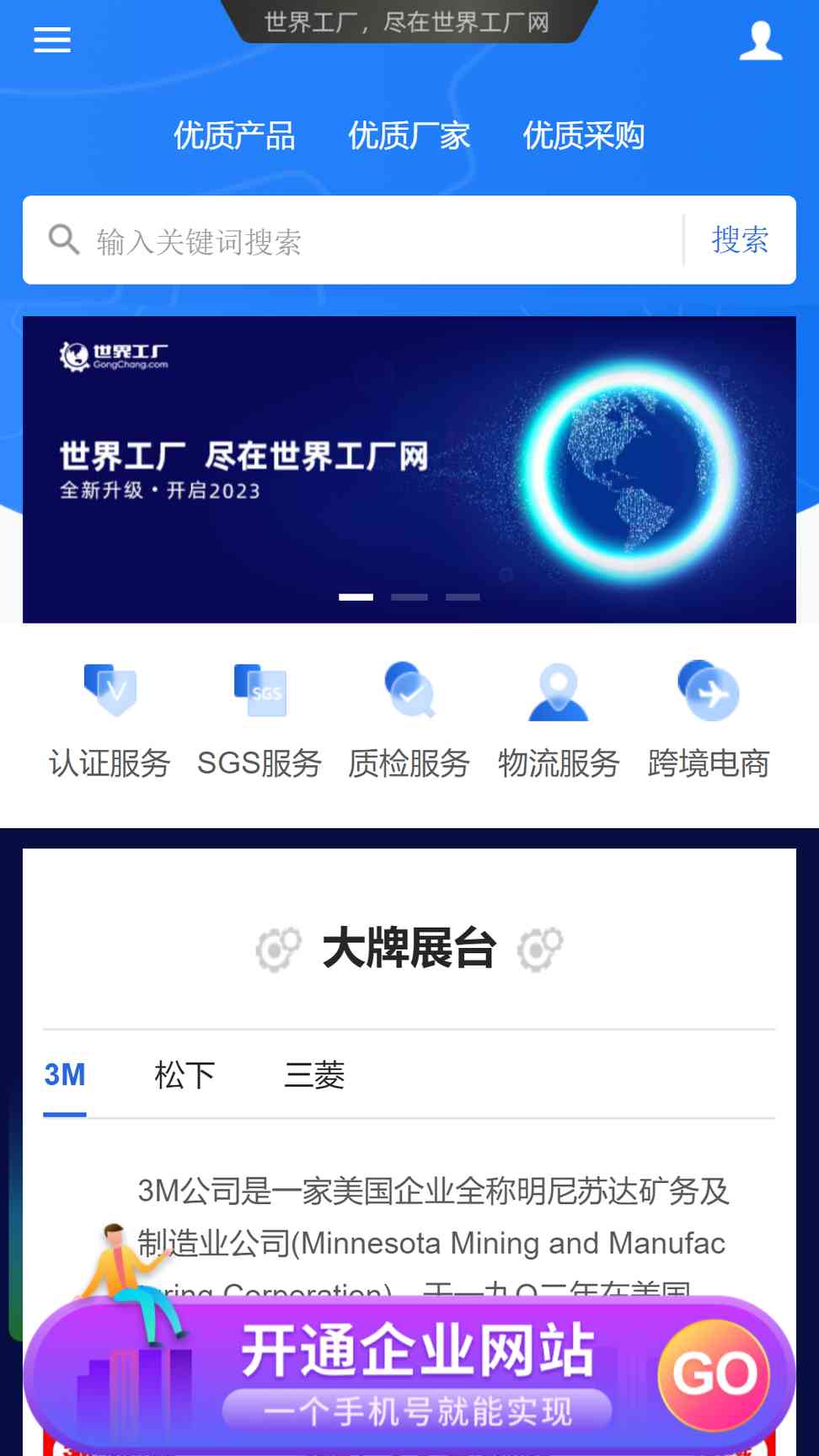Tap the 搜索 button
The width and height of the screenshot is (819, 1456).
(x=740, y=240)
